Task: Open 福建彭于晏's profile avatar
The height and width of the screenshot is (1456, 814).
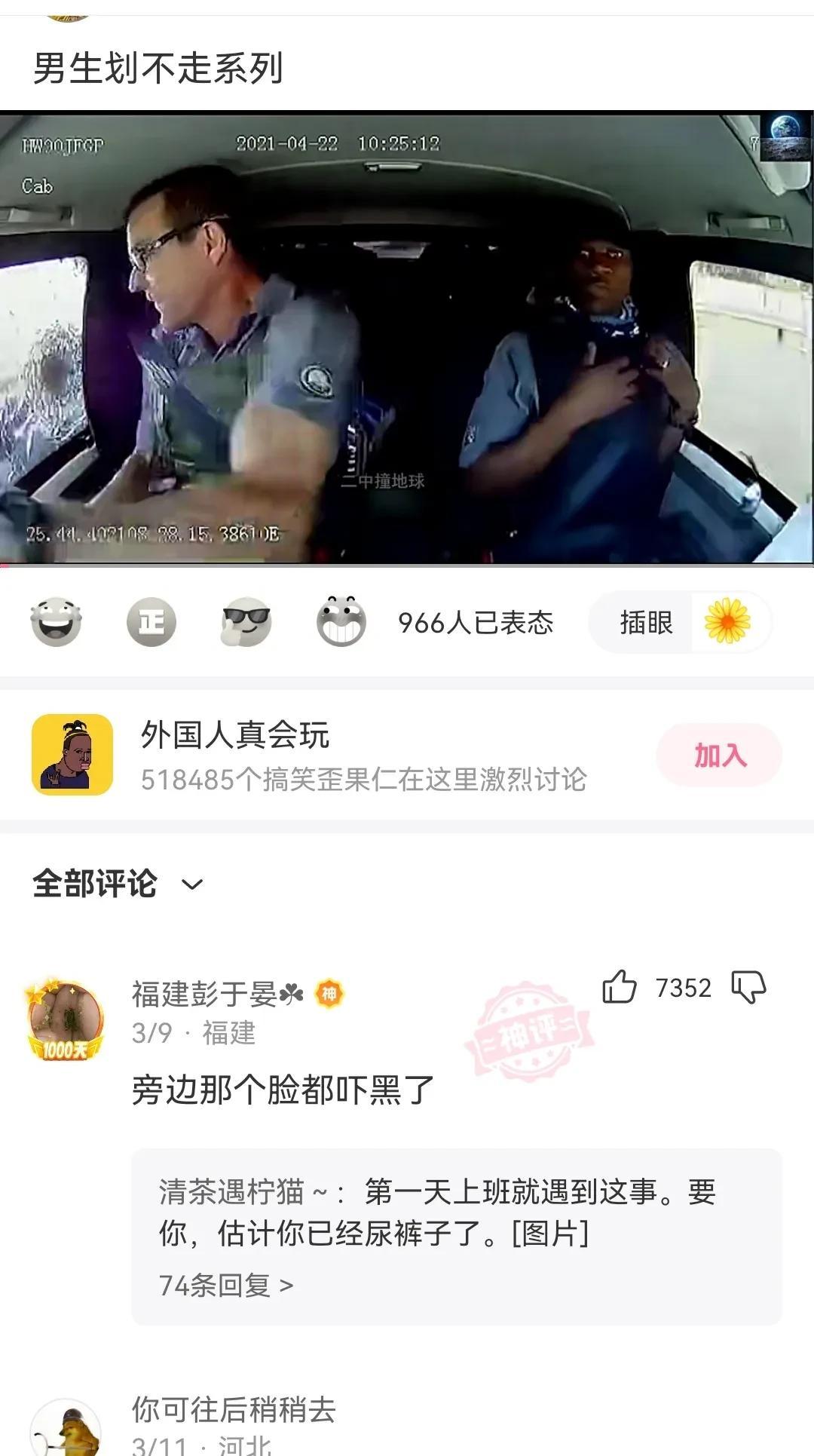Action: [x=65, y=1019]
